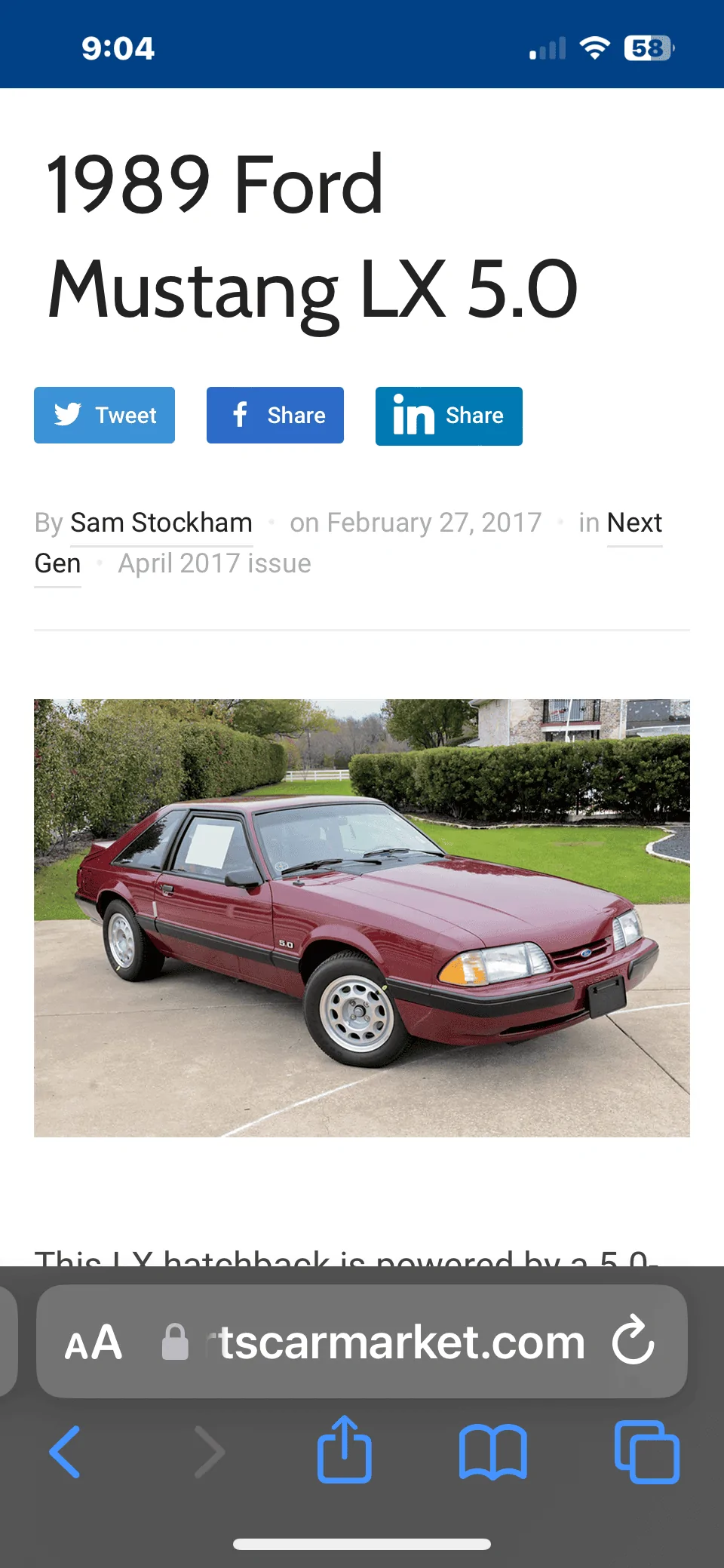724x1568 pixels.
Task: Open author Sam Stockham's page
Action: (161, 523)
